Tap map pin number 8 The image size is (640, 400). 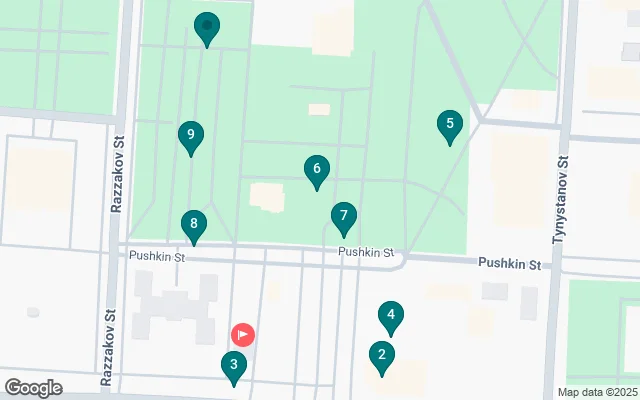tap(193, 224)
